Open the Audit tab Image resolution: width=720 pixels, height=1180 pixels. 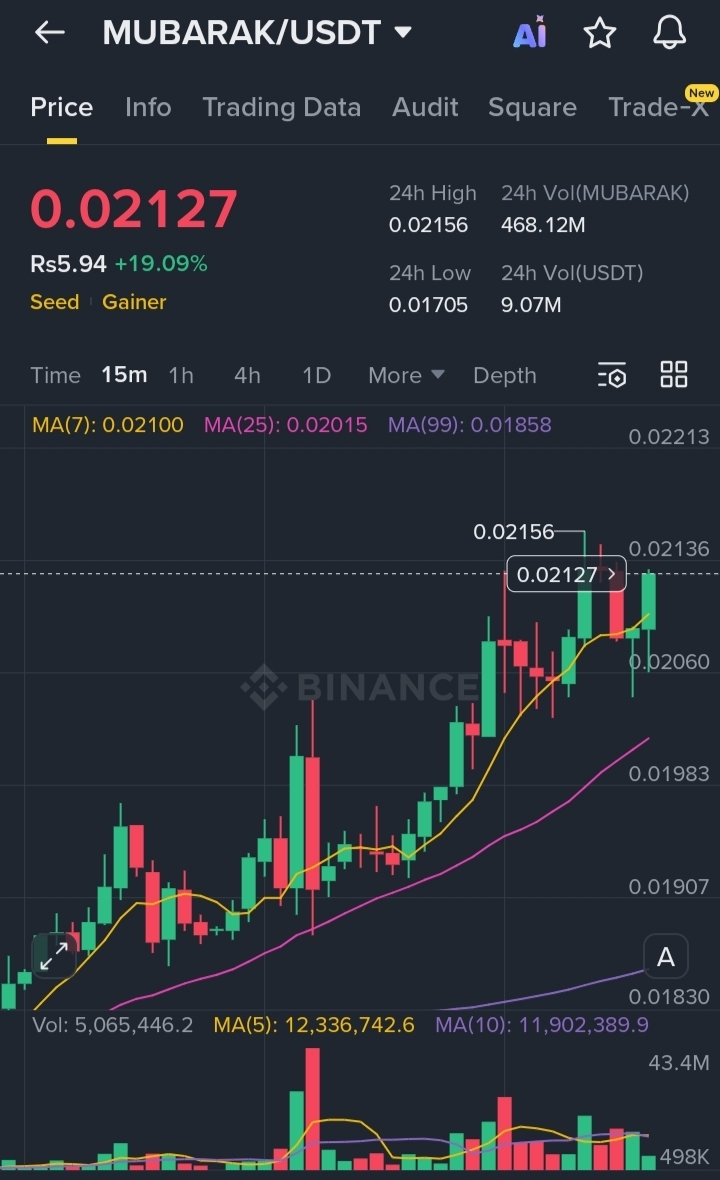(425, 107)
